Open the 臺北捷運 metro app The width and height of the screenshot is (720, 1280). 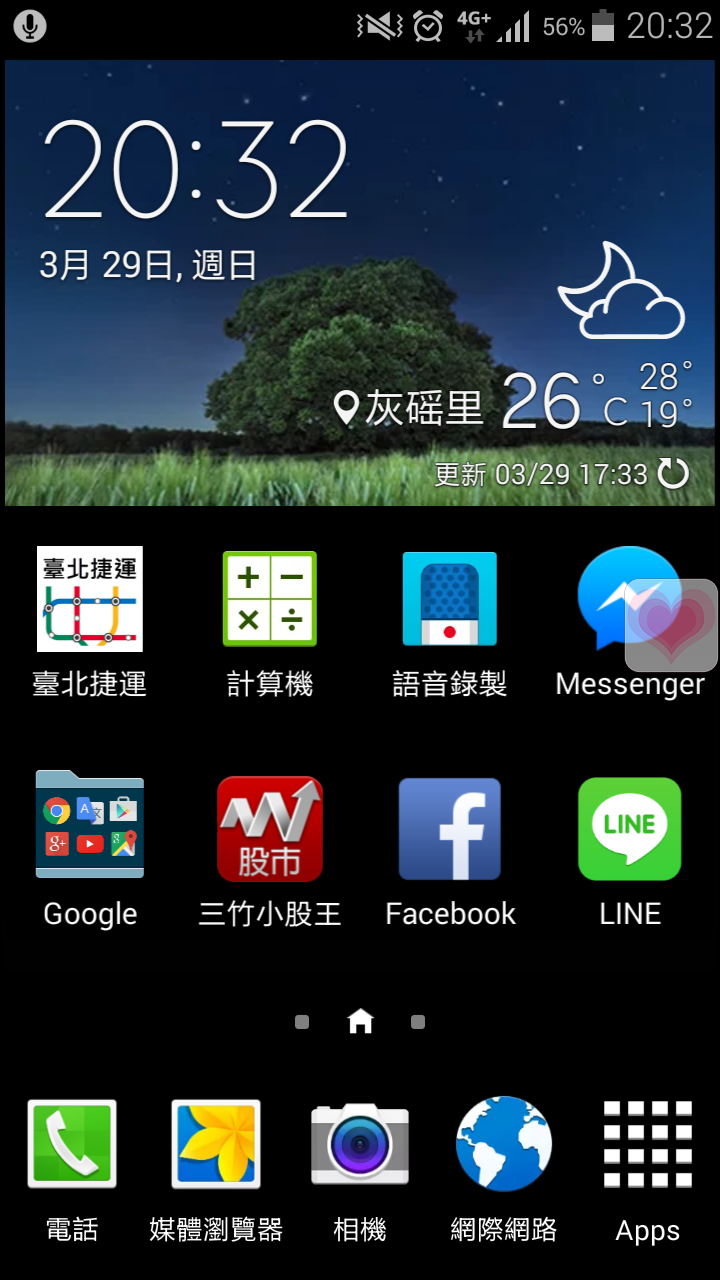[x=90, y=600]
